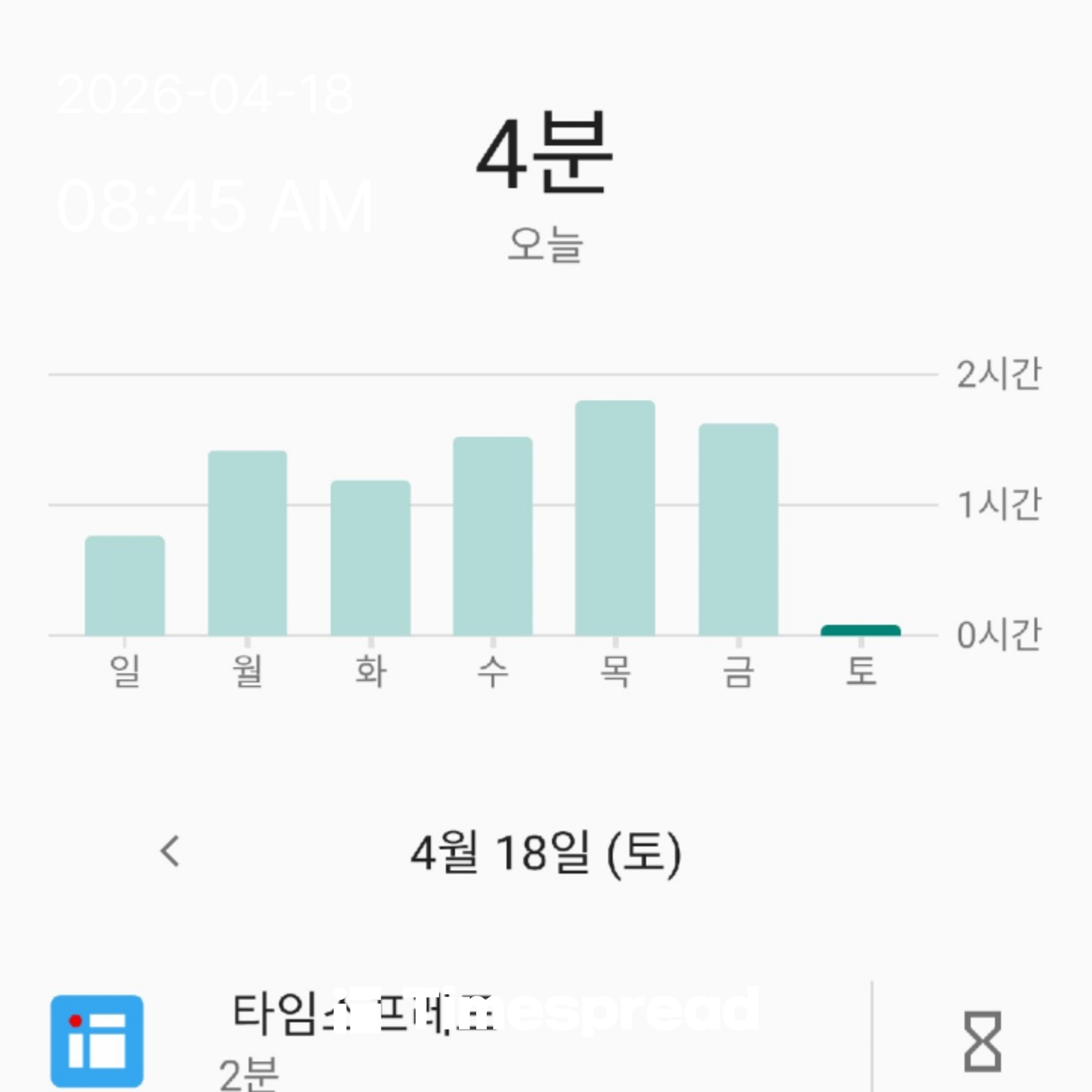This screenshot has width=1092, height=1092.
Task: Select the 일 bar in the usage chart
Action: (x=124, y=585)
